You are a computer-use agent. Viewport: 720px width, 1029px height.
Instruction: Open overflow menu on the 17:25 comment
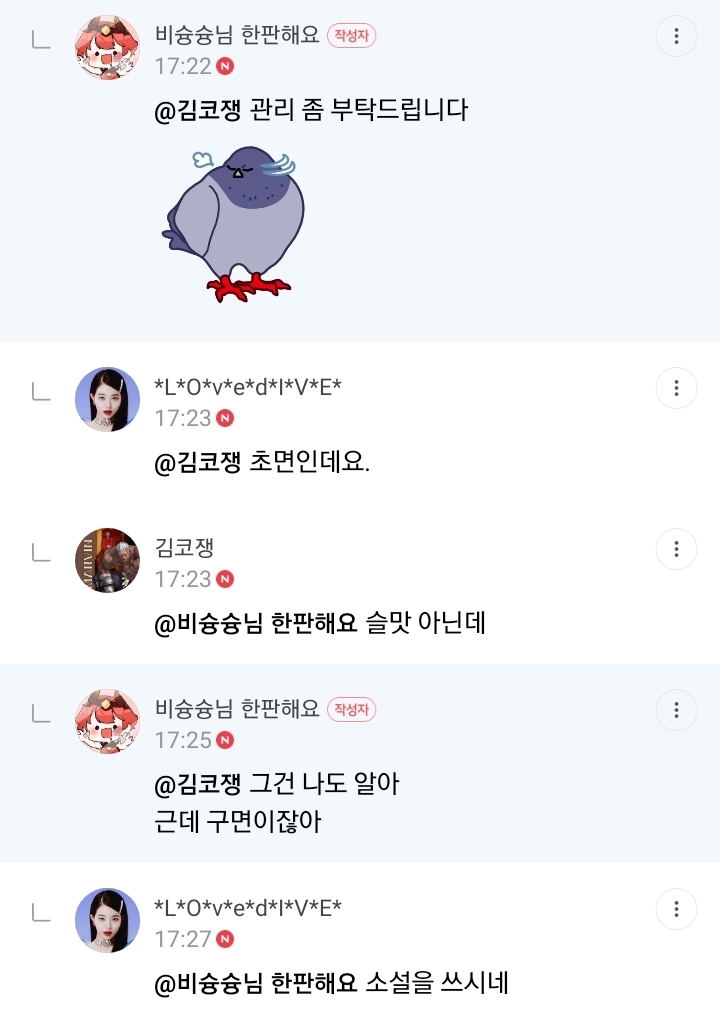pos(676,709)
